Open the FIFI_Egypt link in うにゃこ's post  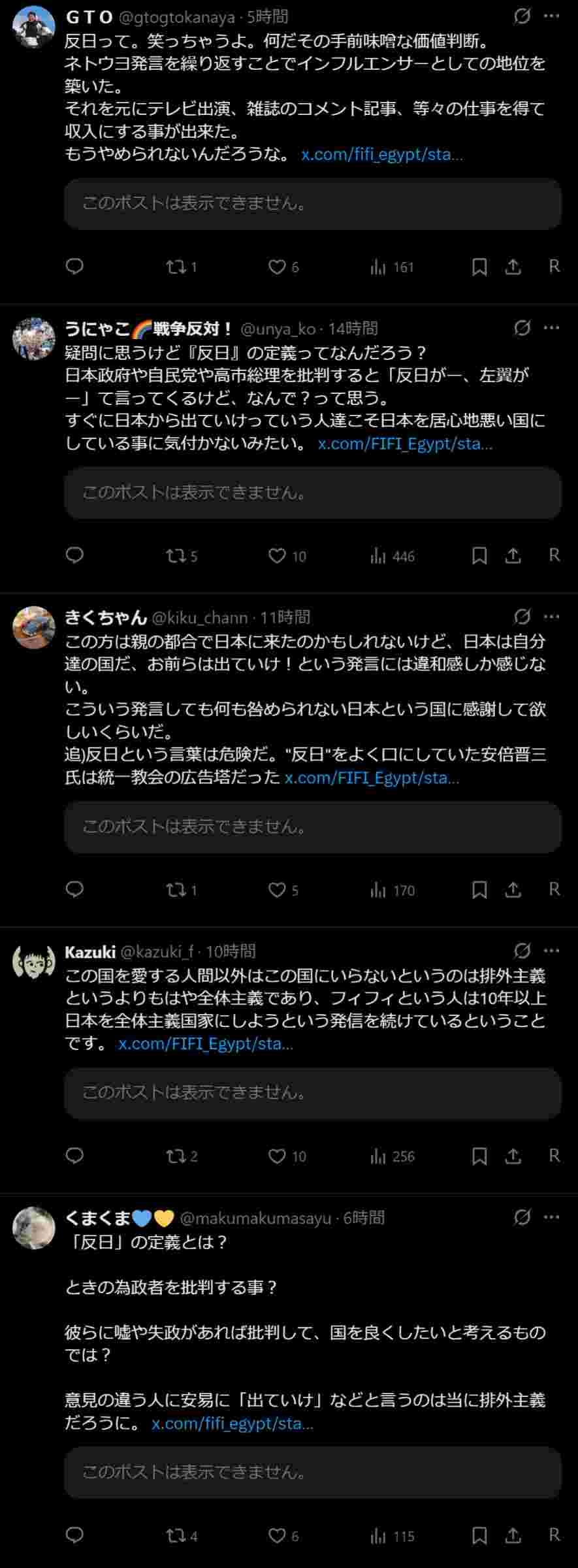[405, 444]
